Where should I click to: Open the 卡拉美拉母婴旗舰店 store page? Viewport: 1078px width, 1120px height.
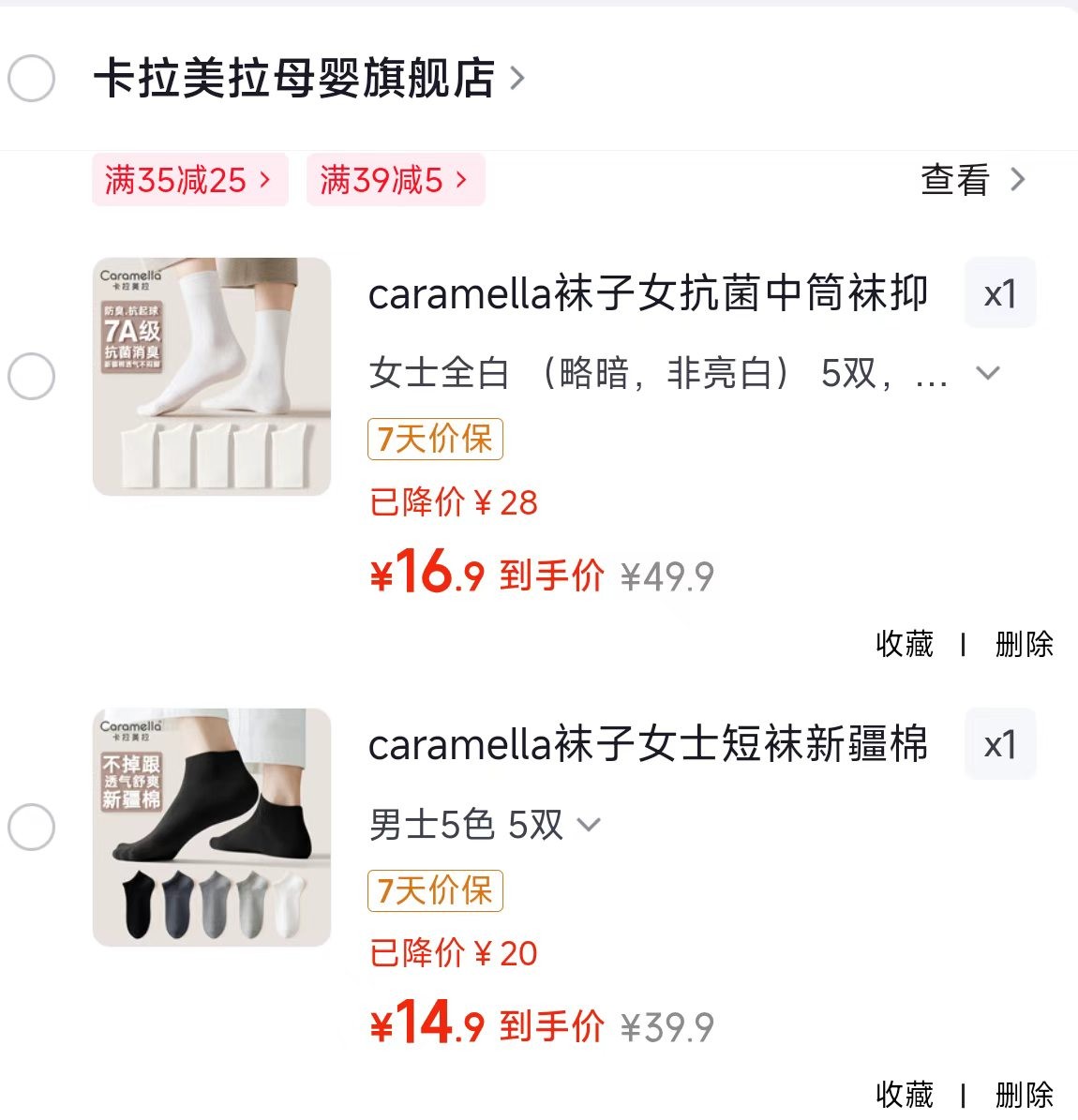[x=307, y=78]
